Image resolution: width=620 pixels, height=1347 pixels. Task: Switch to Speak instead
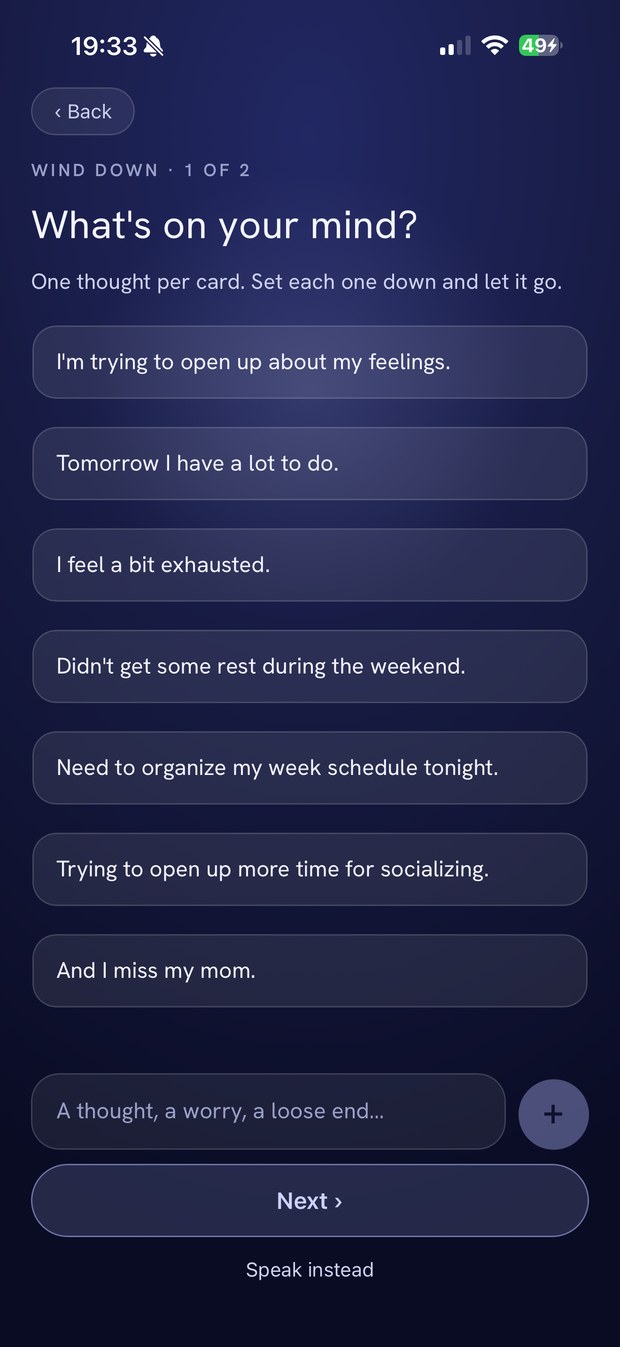click(310, 1270)
